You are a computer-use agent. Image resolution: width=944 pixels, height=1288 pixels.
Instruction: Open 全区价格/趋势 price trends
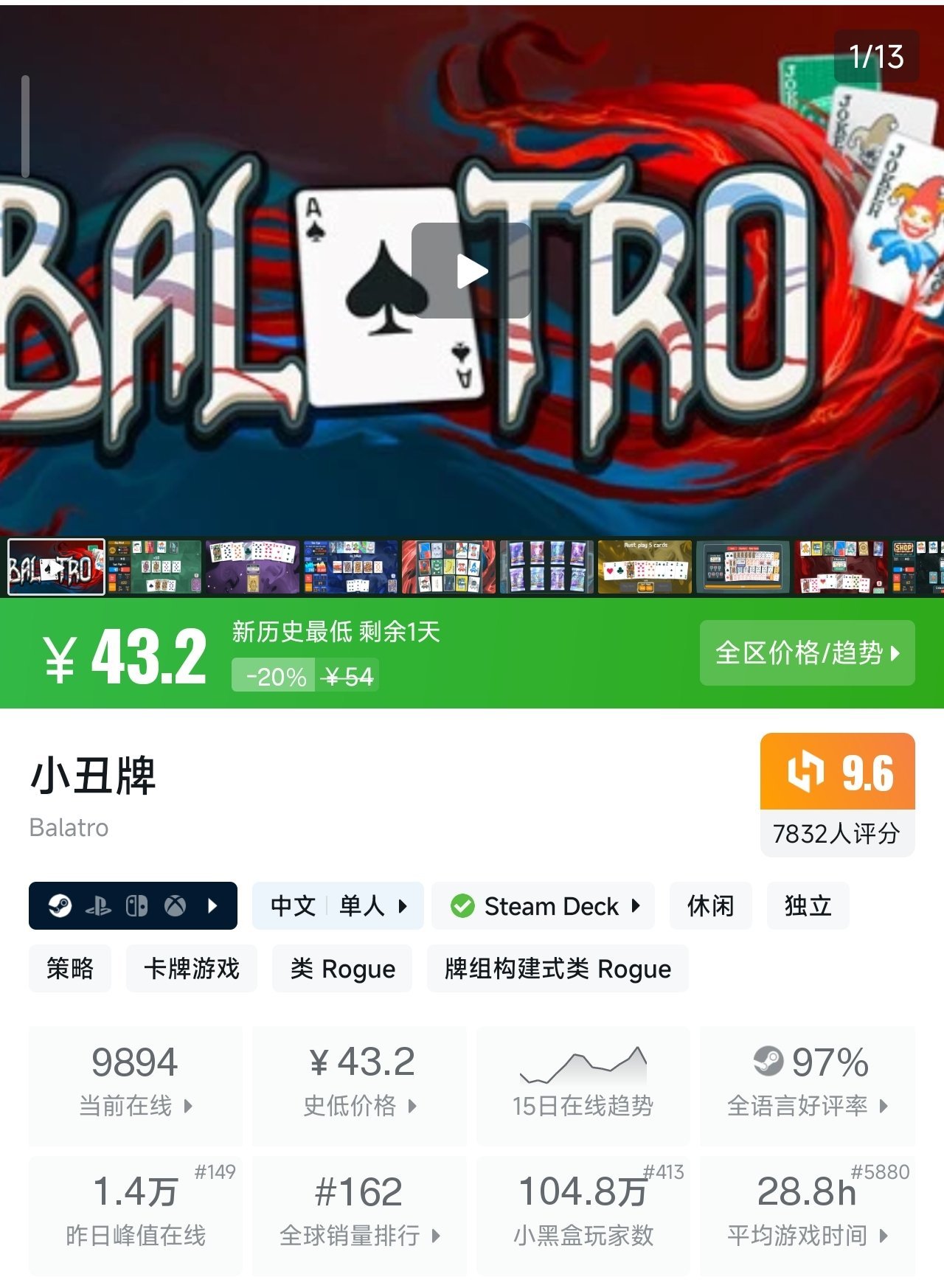click(x=807, y=652)
